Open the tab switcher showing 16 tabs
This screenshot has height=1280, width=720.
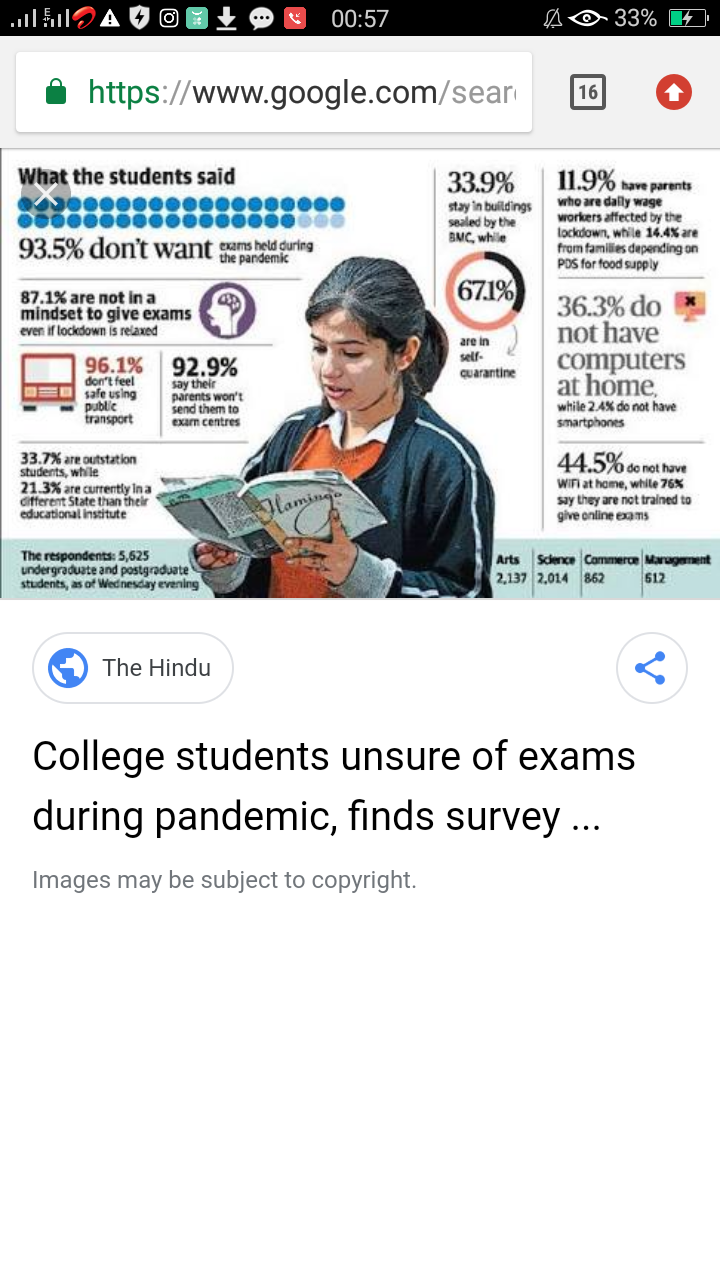click(588, 93)
